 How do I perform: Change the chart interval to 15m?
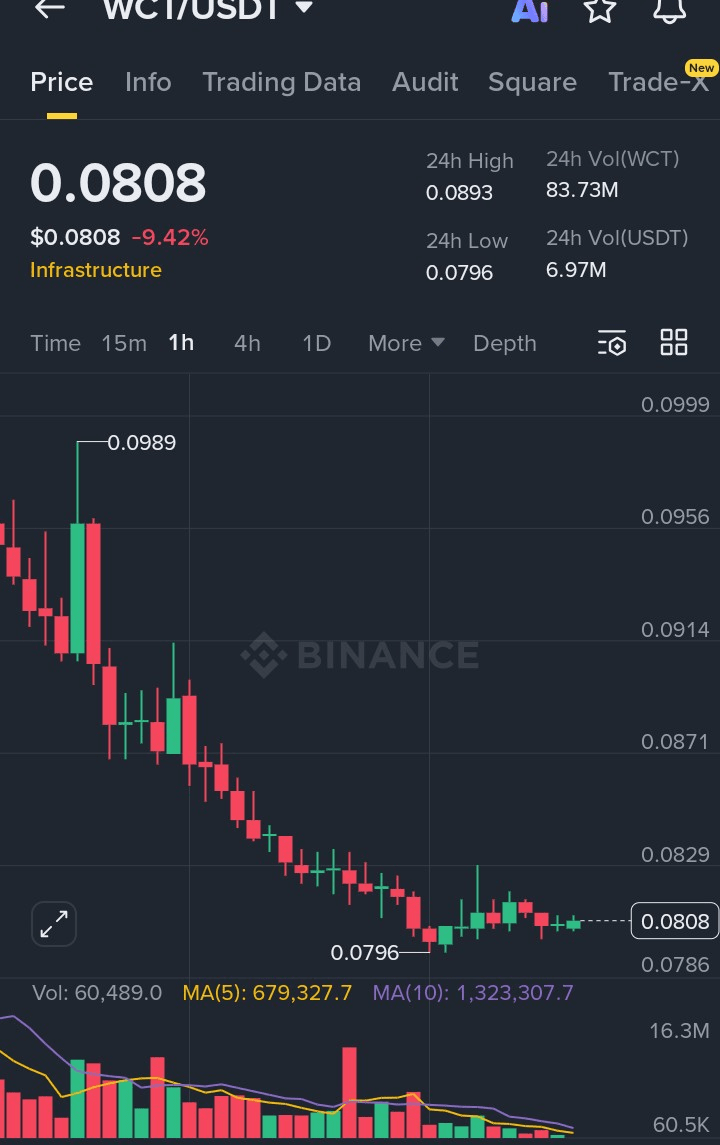pyautogui.click(x=124, y=343)
